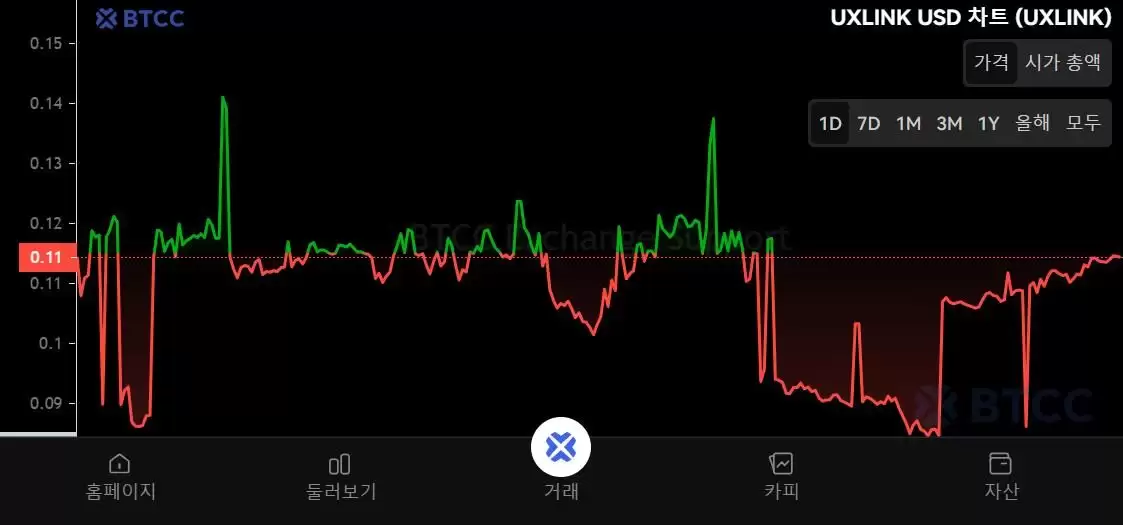This screenshot has width=1123, height=526.
Task: Select the 1M time range
Action: click(908, 124)
